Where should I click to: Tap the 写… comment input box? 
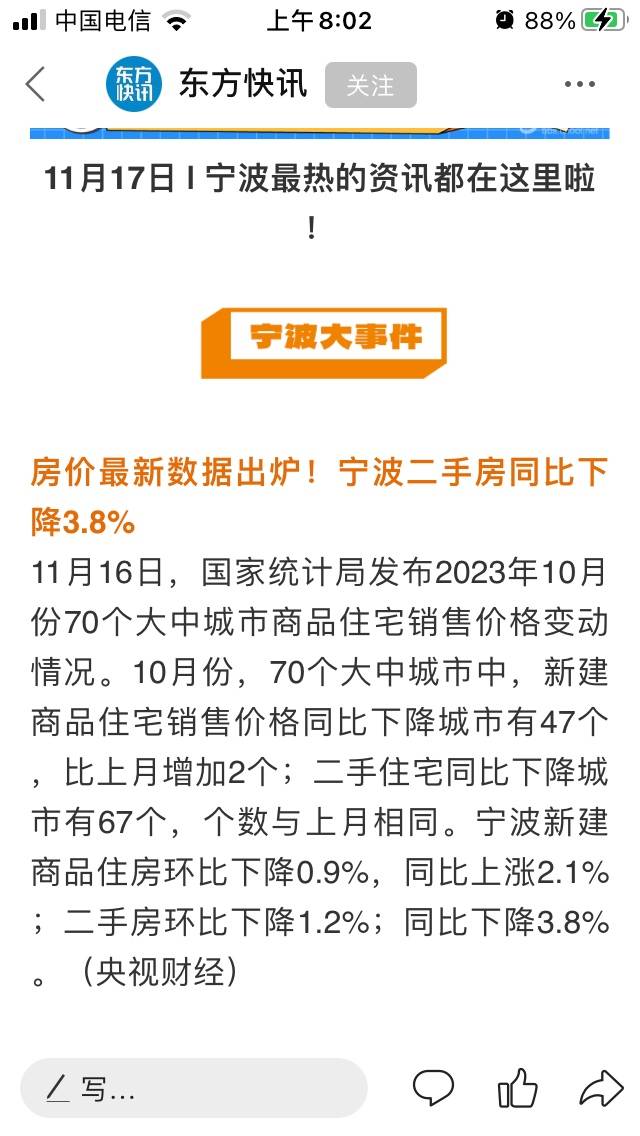click(194, 1087)
